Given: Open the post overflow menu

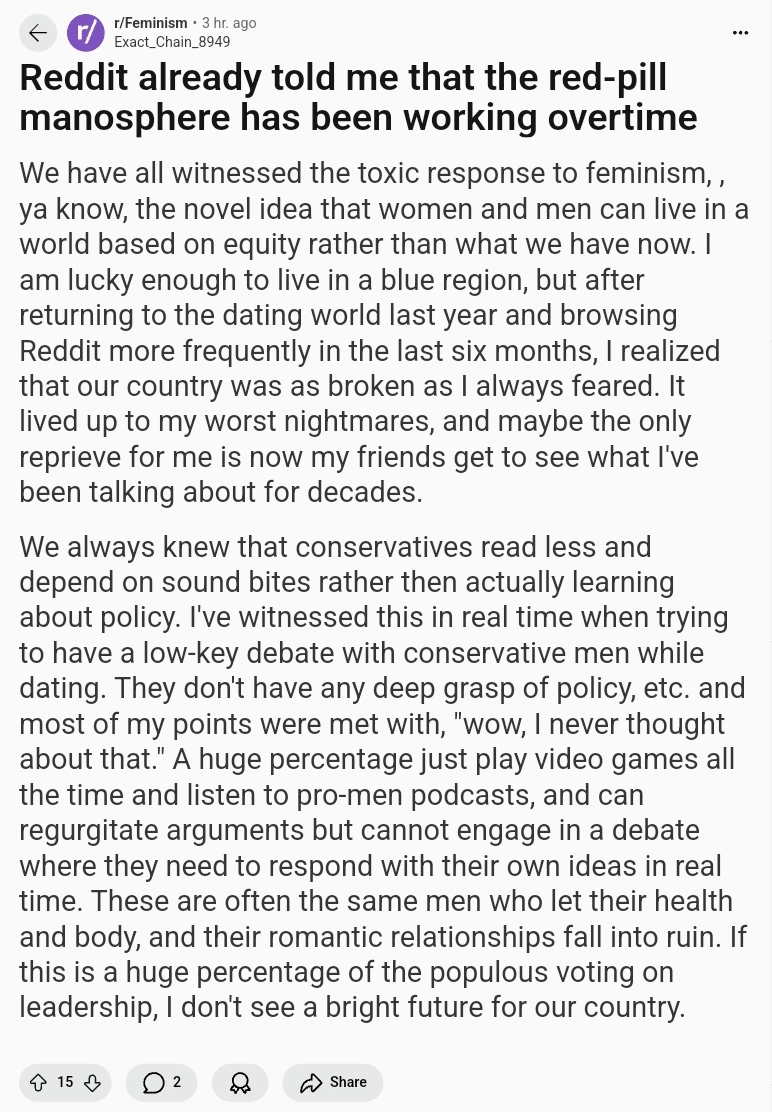Looking at the screenshot, I should coord(740,33).
